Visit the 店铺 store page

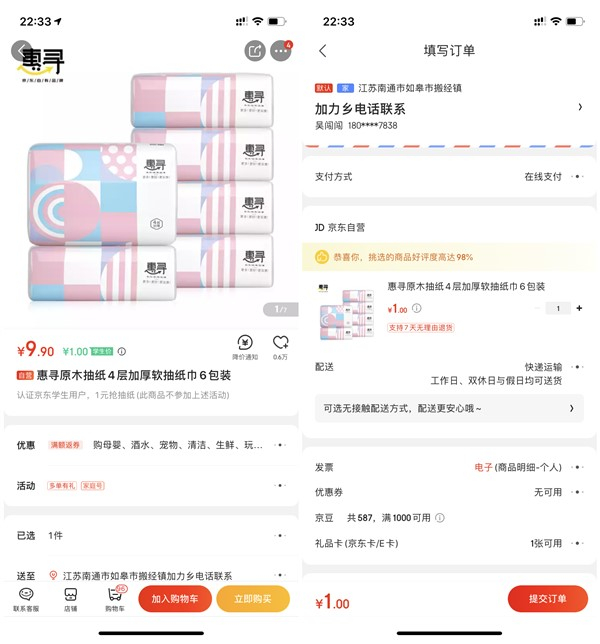(70, 599)
